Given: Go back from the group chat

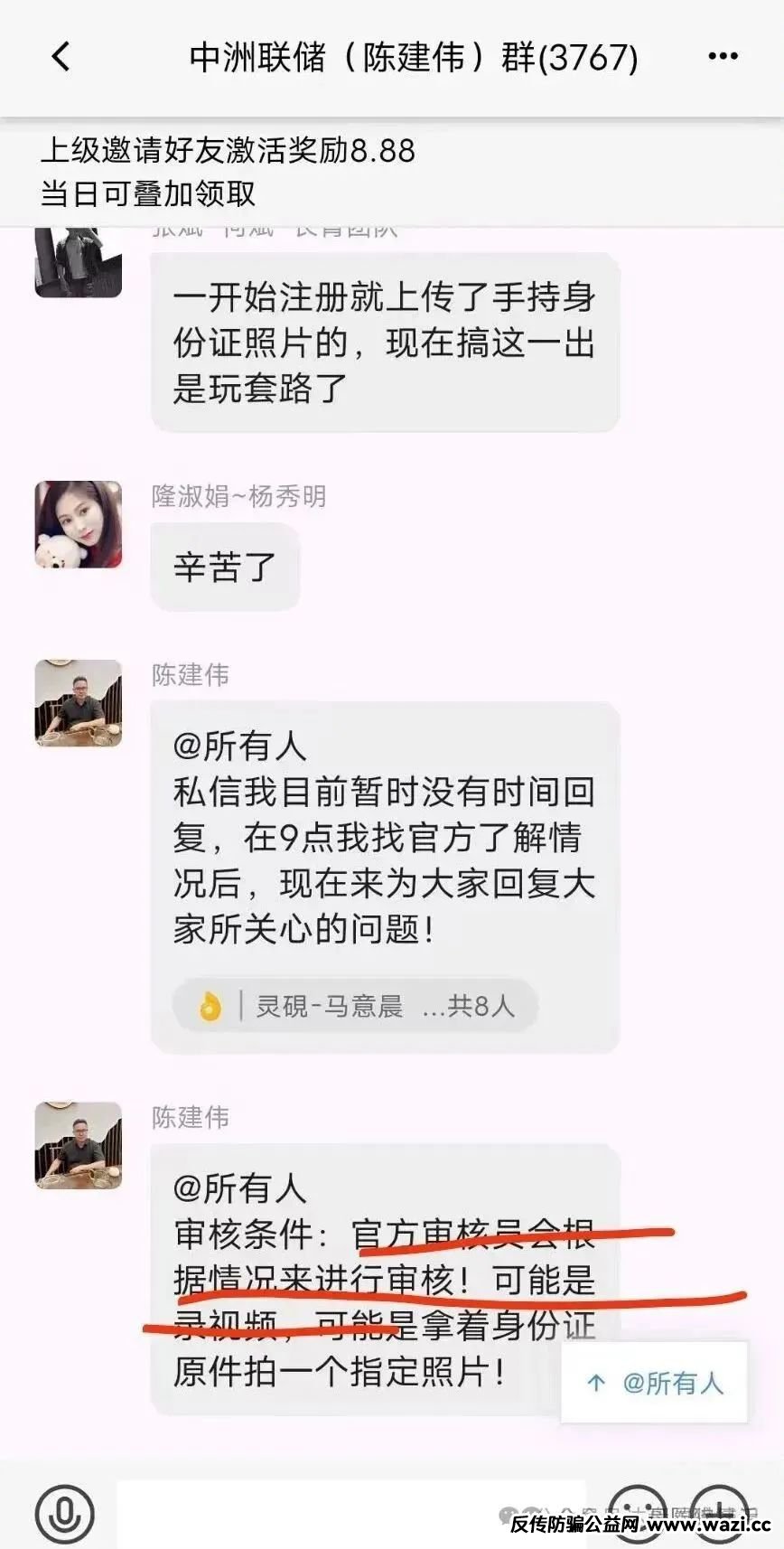Looking at the screenshot, I should [x=61, y=57].
